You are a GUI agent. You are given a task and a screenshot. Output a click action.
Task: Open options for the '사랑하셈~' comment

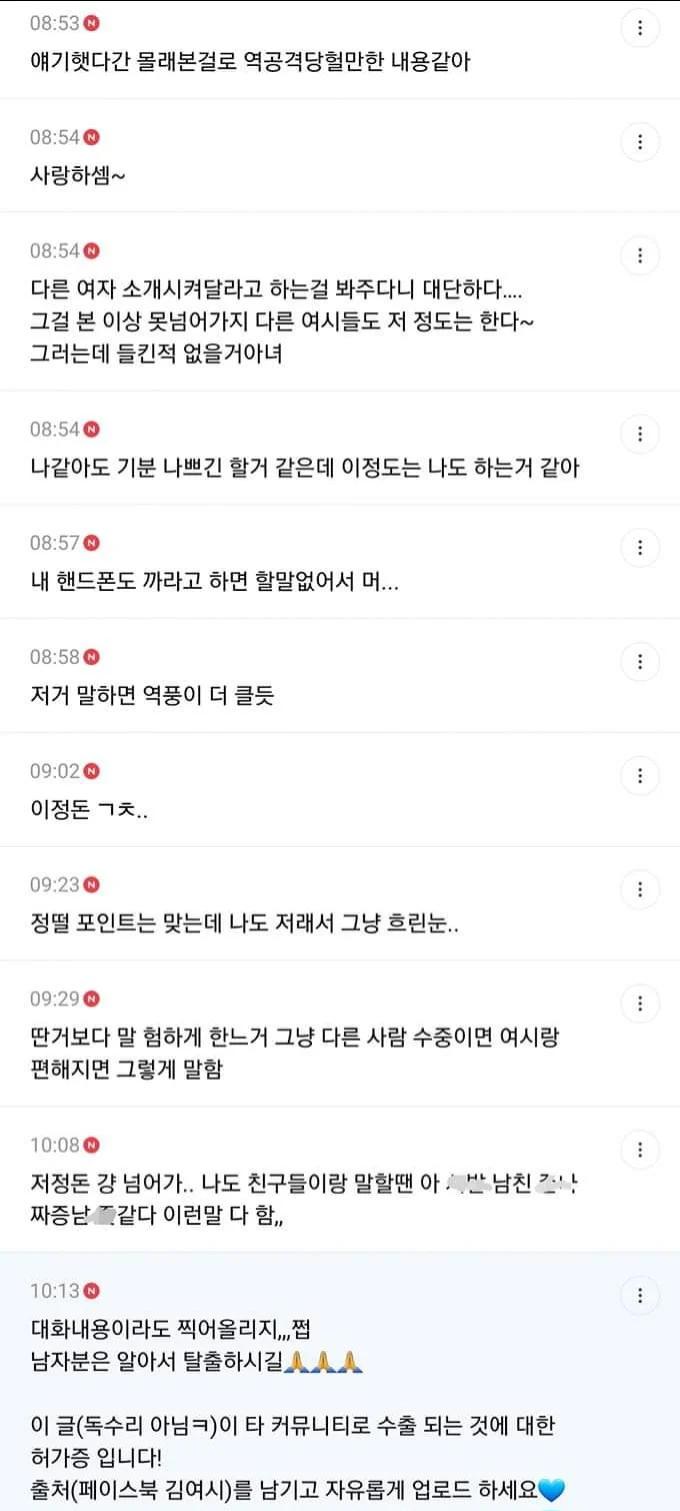(x=640, y=141)
